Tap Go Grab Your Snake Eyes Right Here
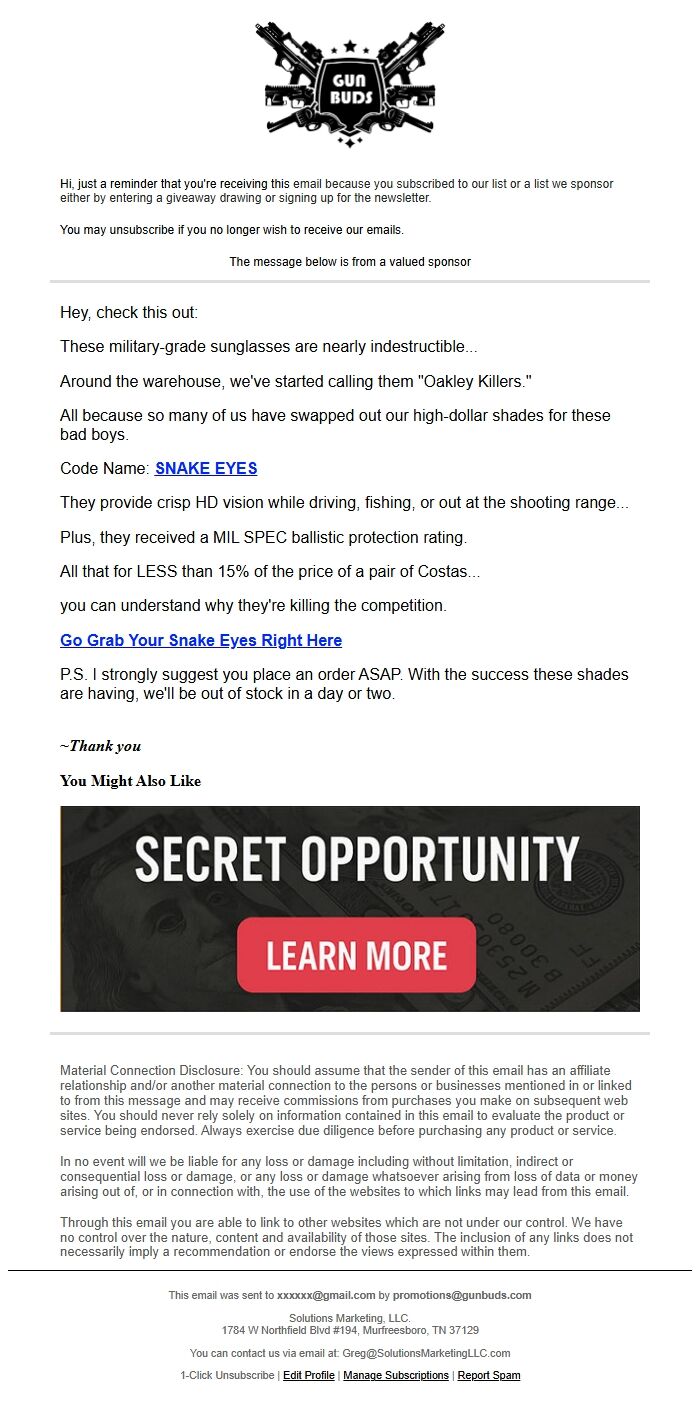Screen dimensions: 700x1401 [x=201, y=640]
